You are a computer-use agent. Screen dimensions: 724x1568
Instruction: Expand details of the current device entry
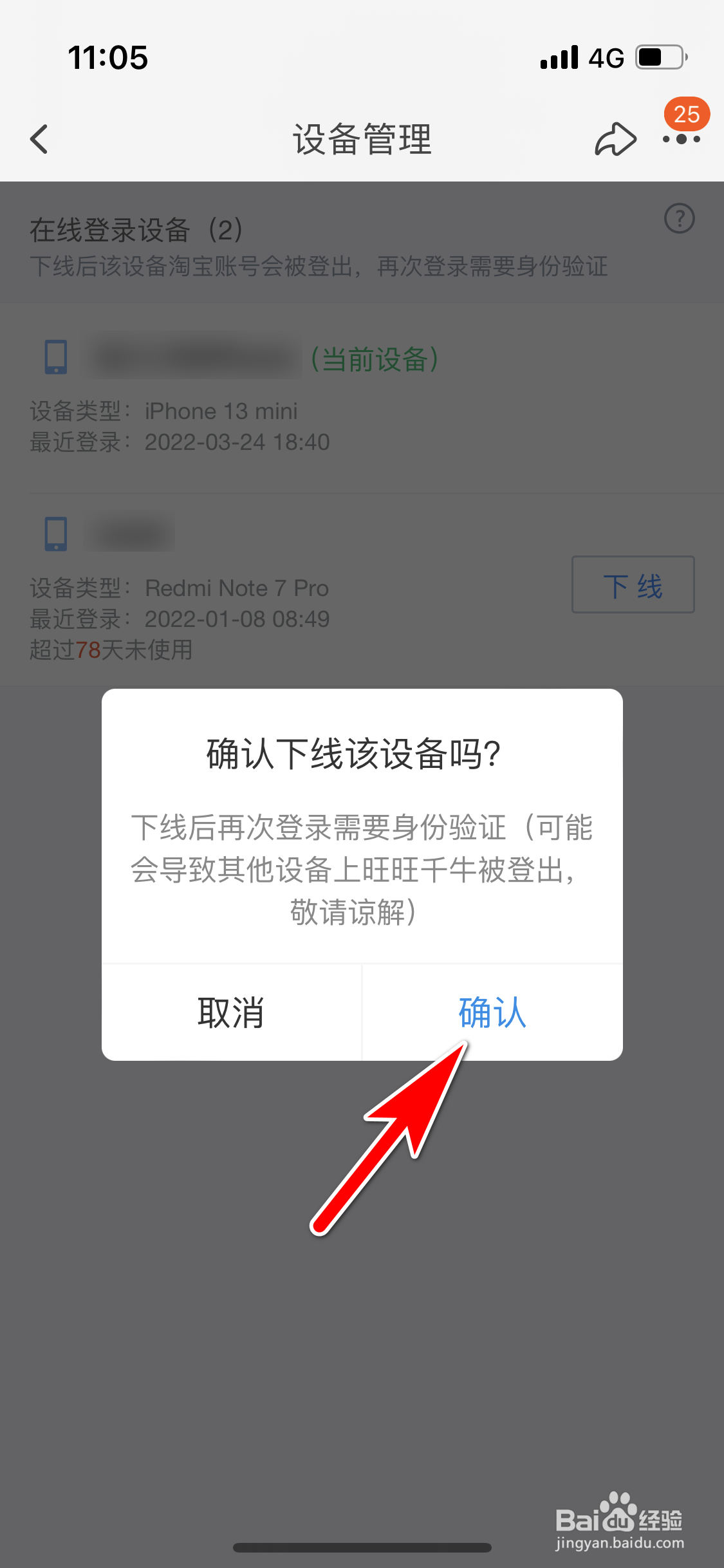point(257,393)
